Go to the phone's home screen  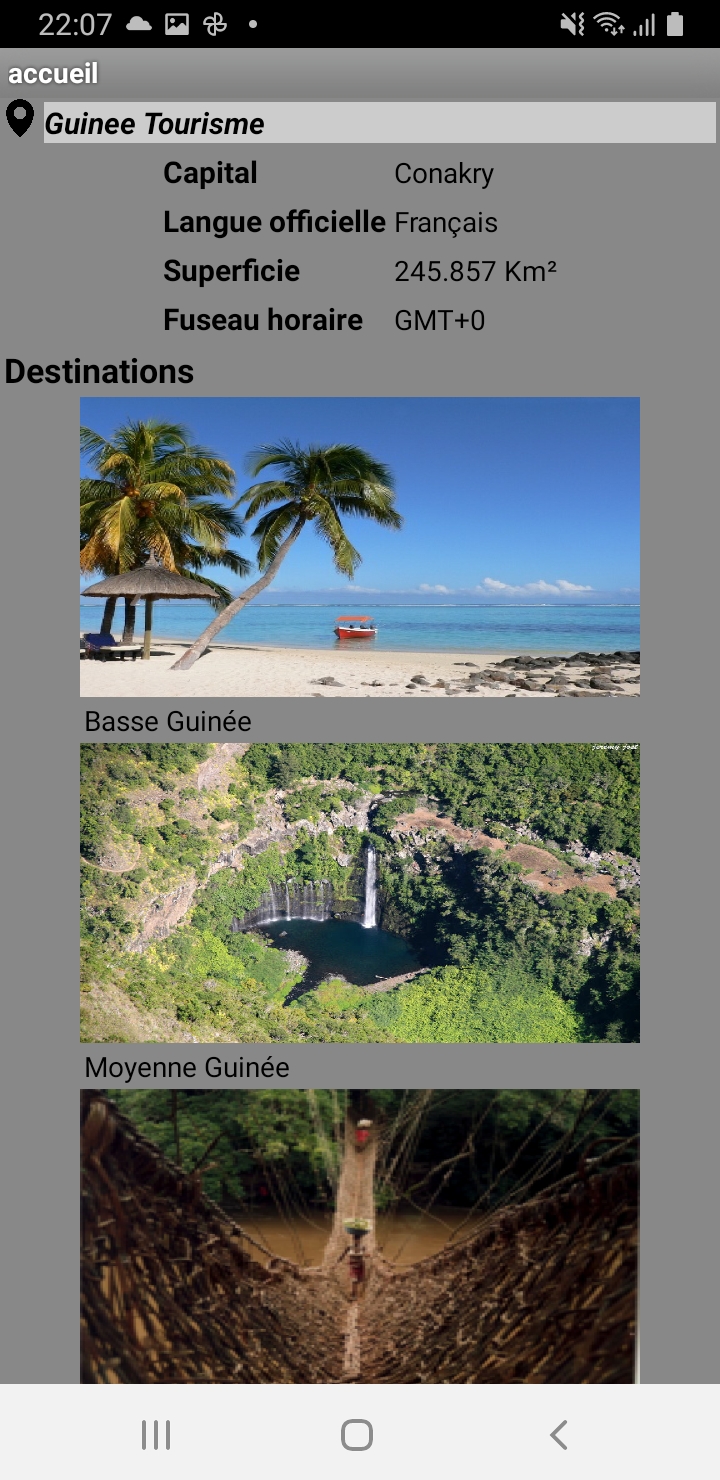357,1435
